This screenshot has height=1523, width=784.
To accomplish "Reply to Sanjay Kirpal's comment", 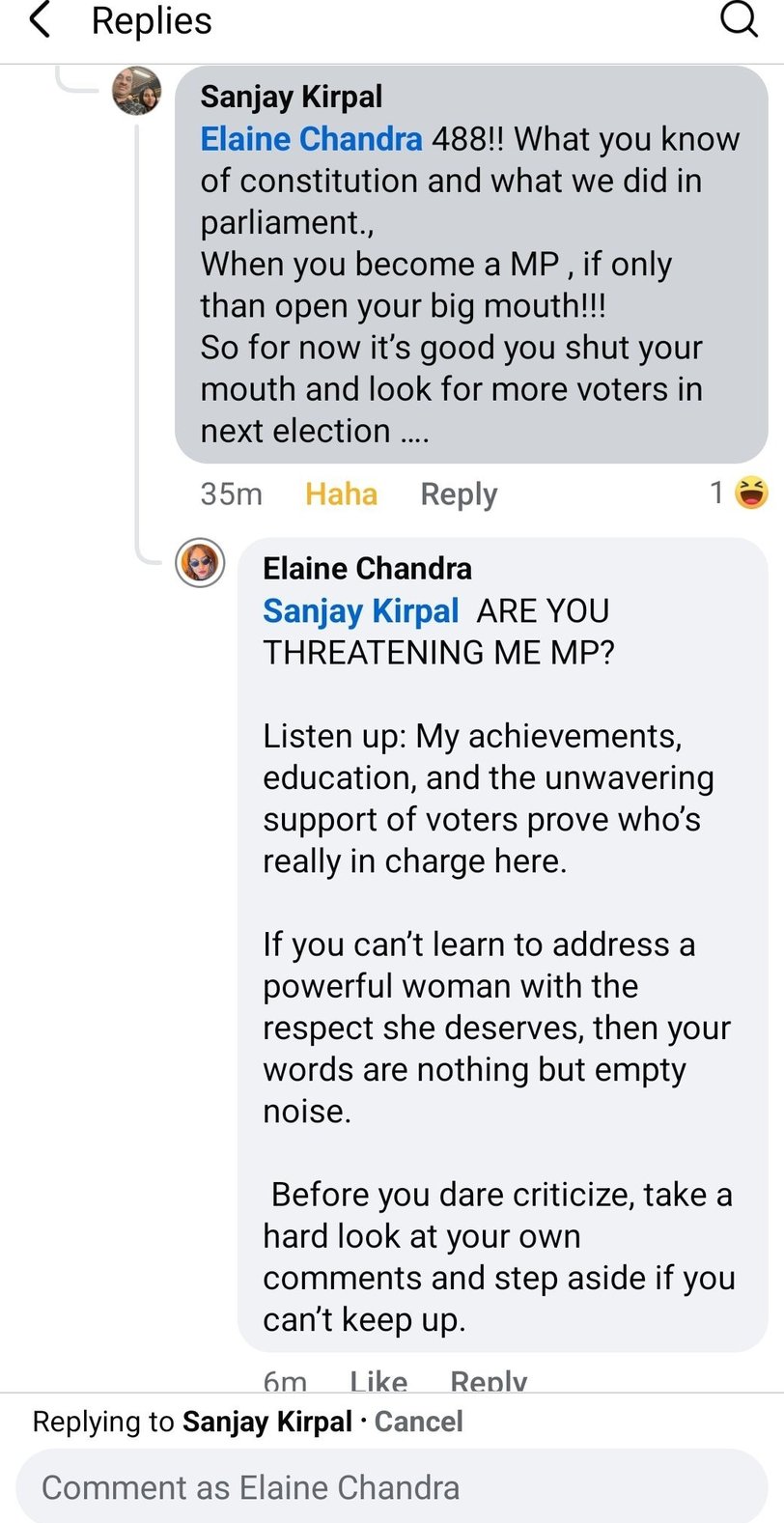I will coord(459,494).
